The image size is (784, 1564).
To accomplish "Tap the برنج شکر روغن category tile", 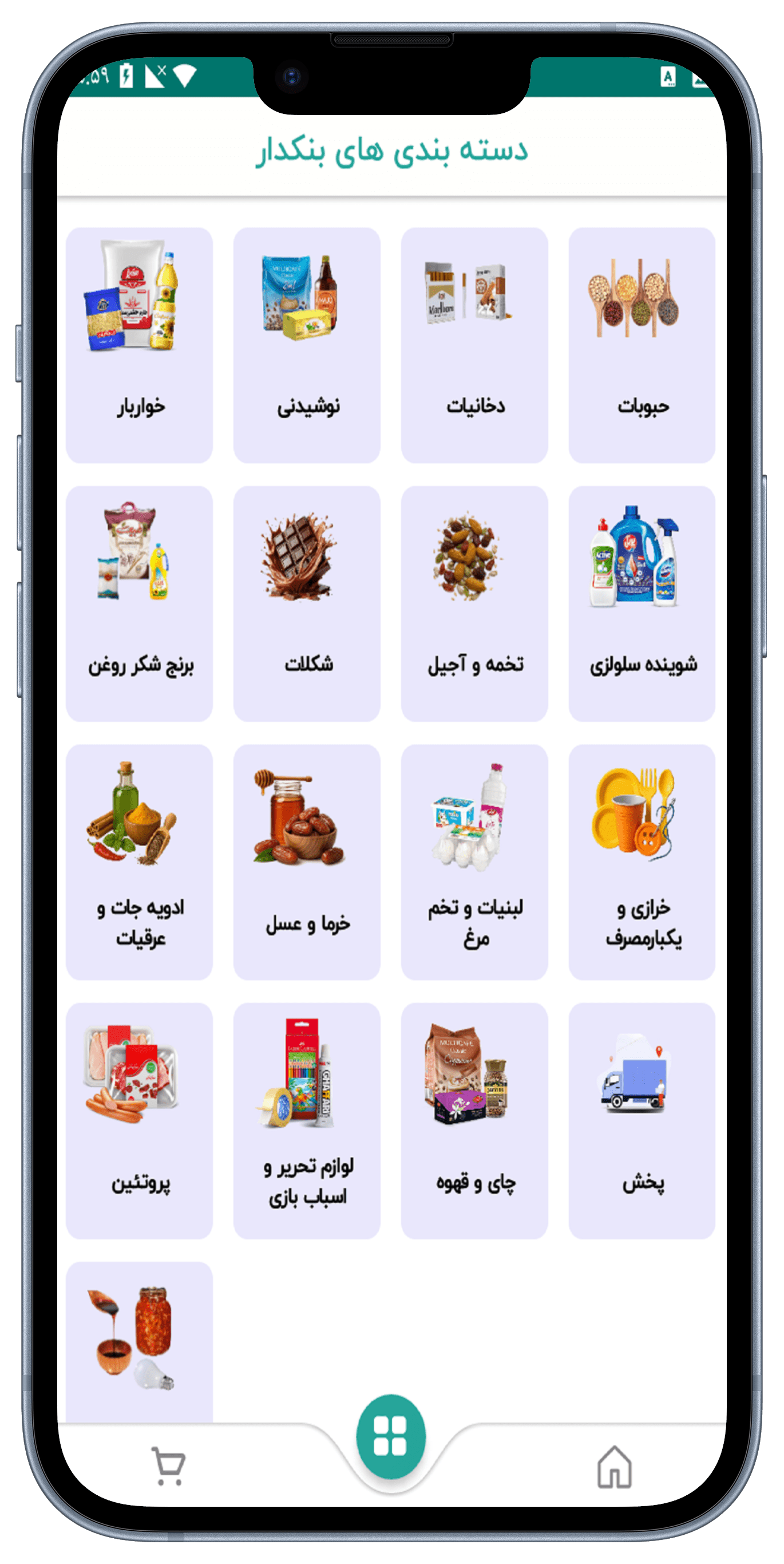I will click(x=138, y=598).
